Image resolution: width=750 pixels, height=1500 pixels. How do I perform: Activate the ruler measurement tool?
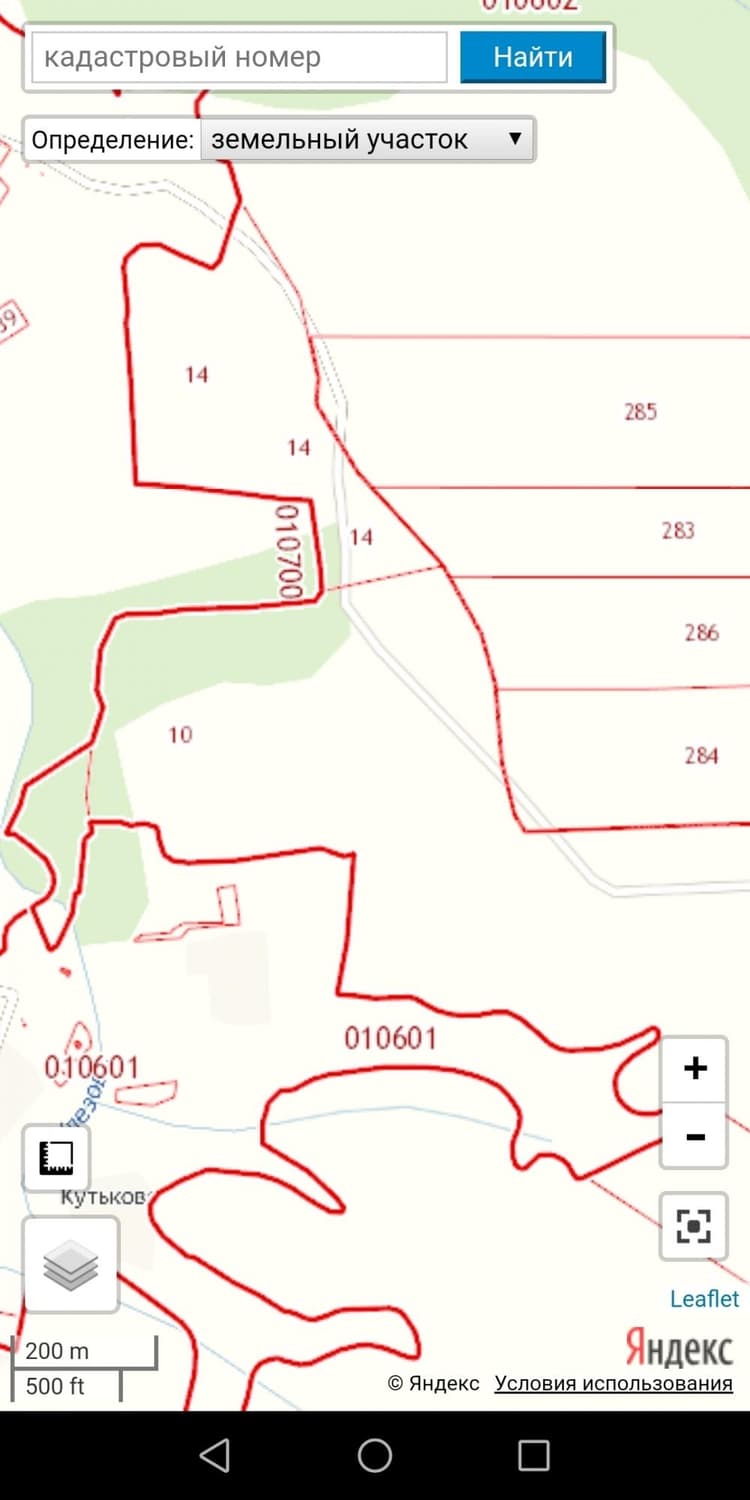coord(56,1158)
